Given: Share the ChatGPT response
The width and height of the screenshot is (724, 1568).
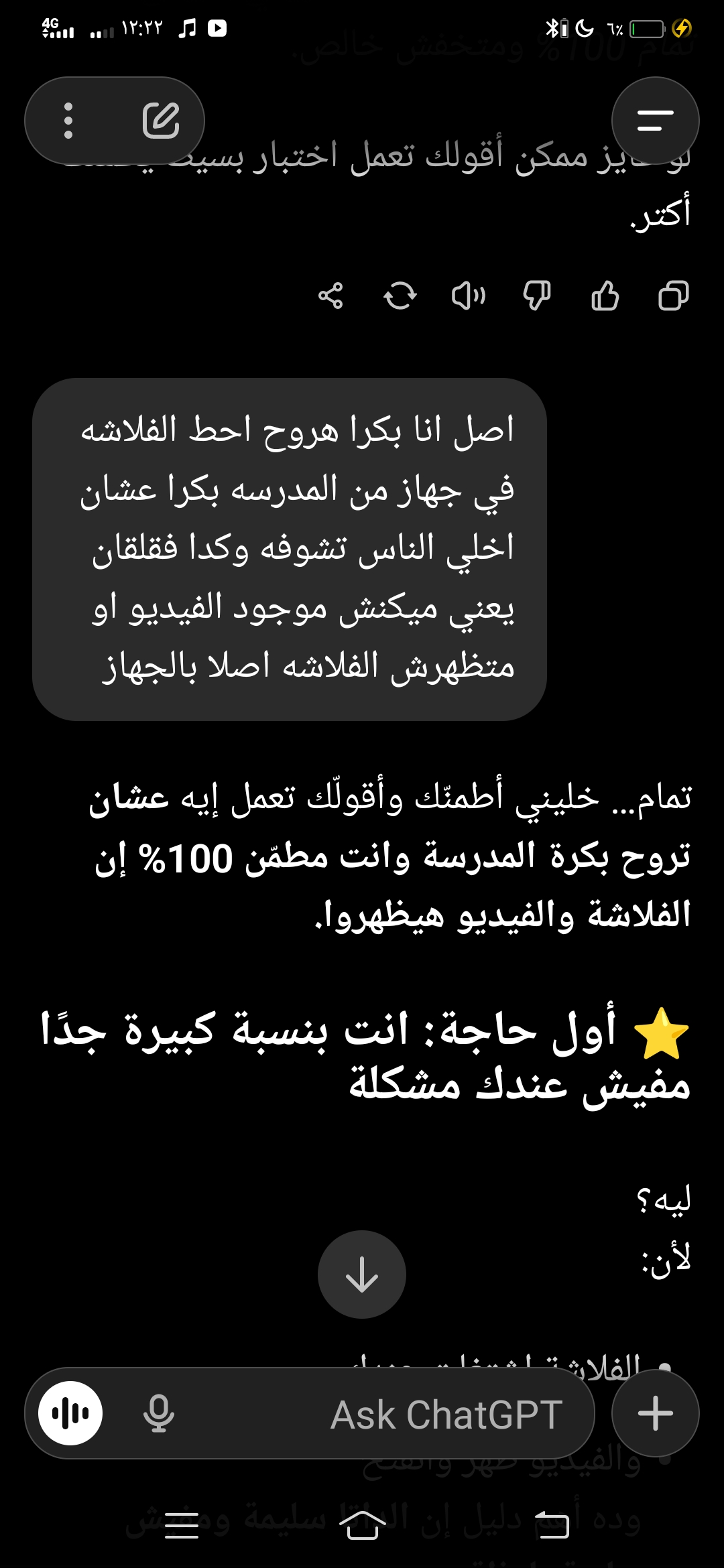Looking at the screenshot, I should [330, 296].
